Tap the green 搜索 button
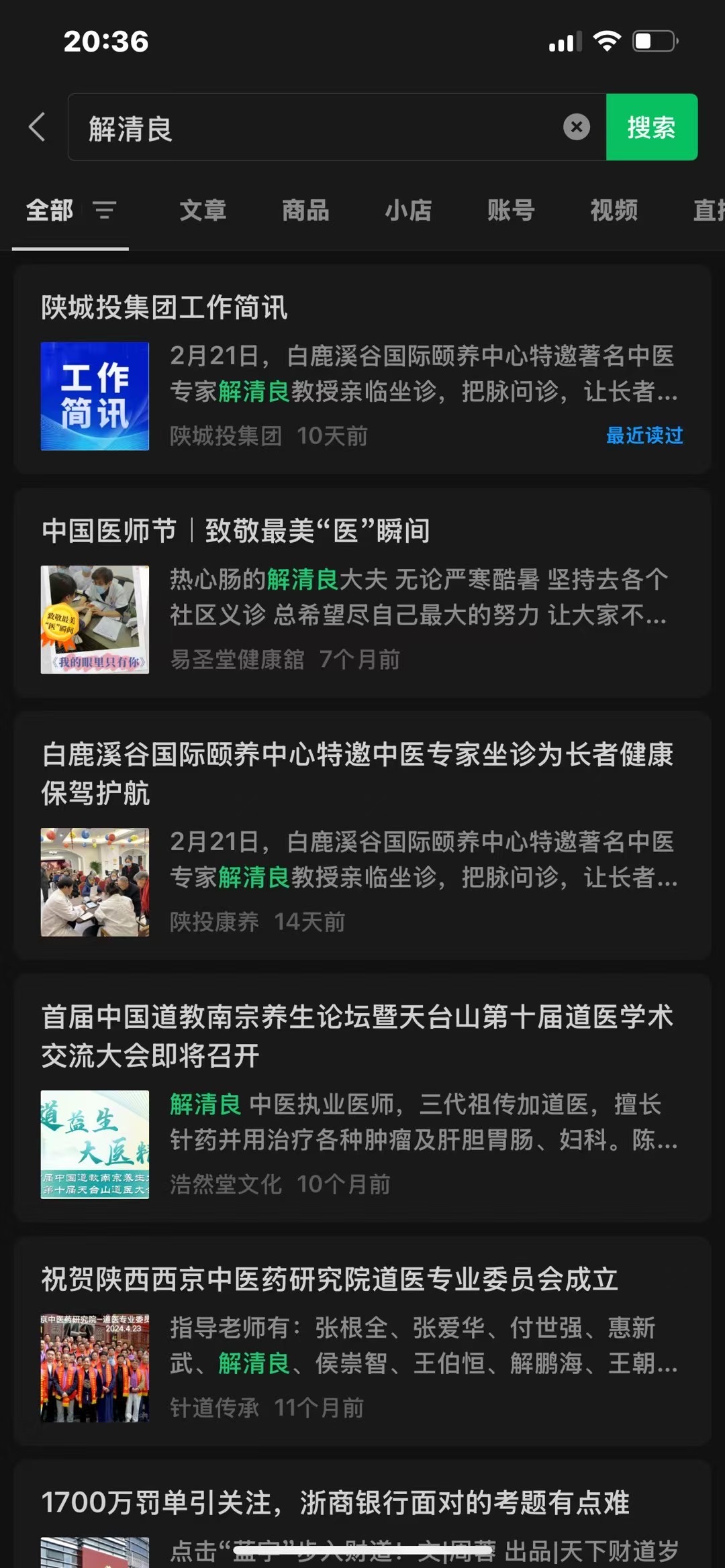The width and height of the screenshot is (725, 1568). coord(651,127)
